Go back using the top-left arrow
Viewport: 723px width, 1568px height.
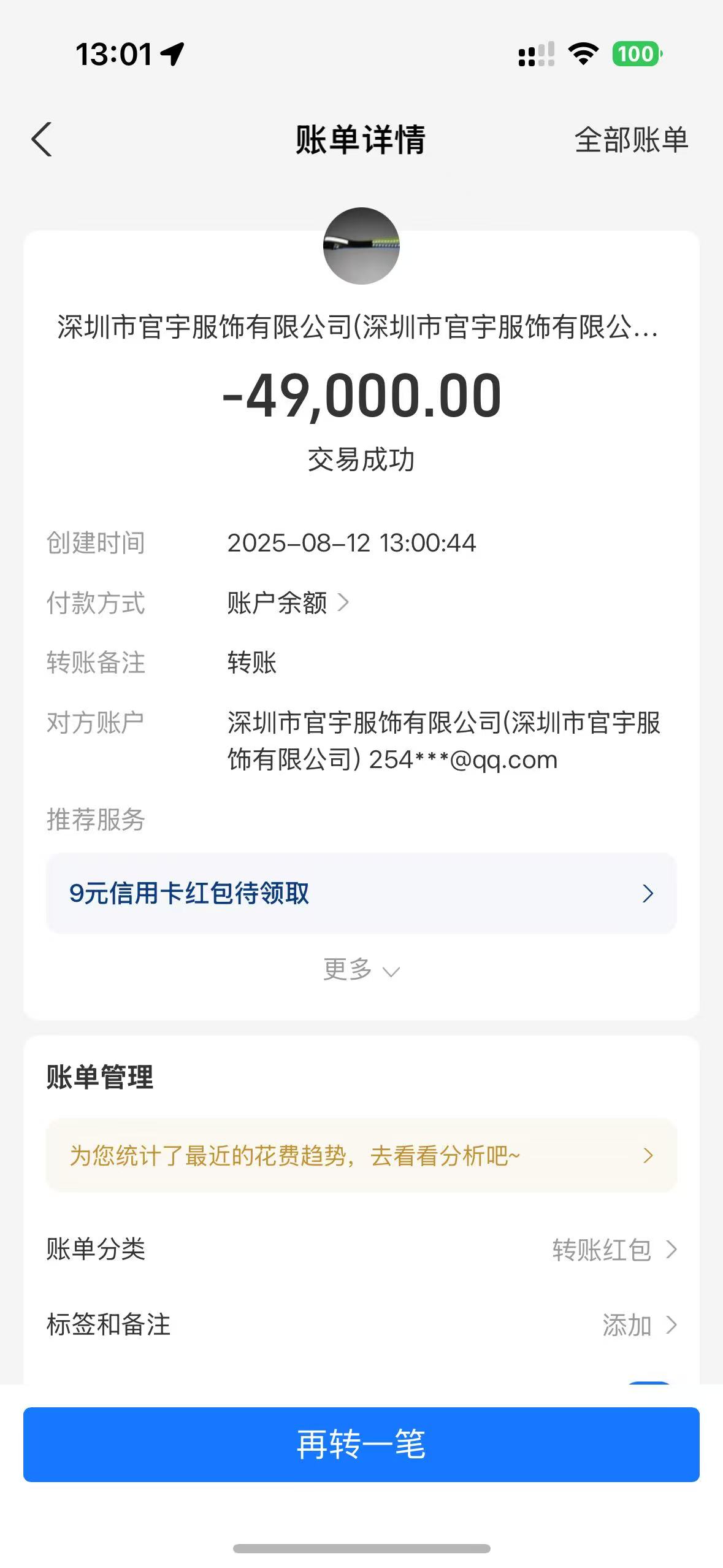tap(42, 140)
